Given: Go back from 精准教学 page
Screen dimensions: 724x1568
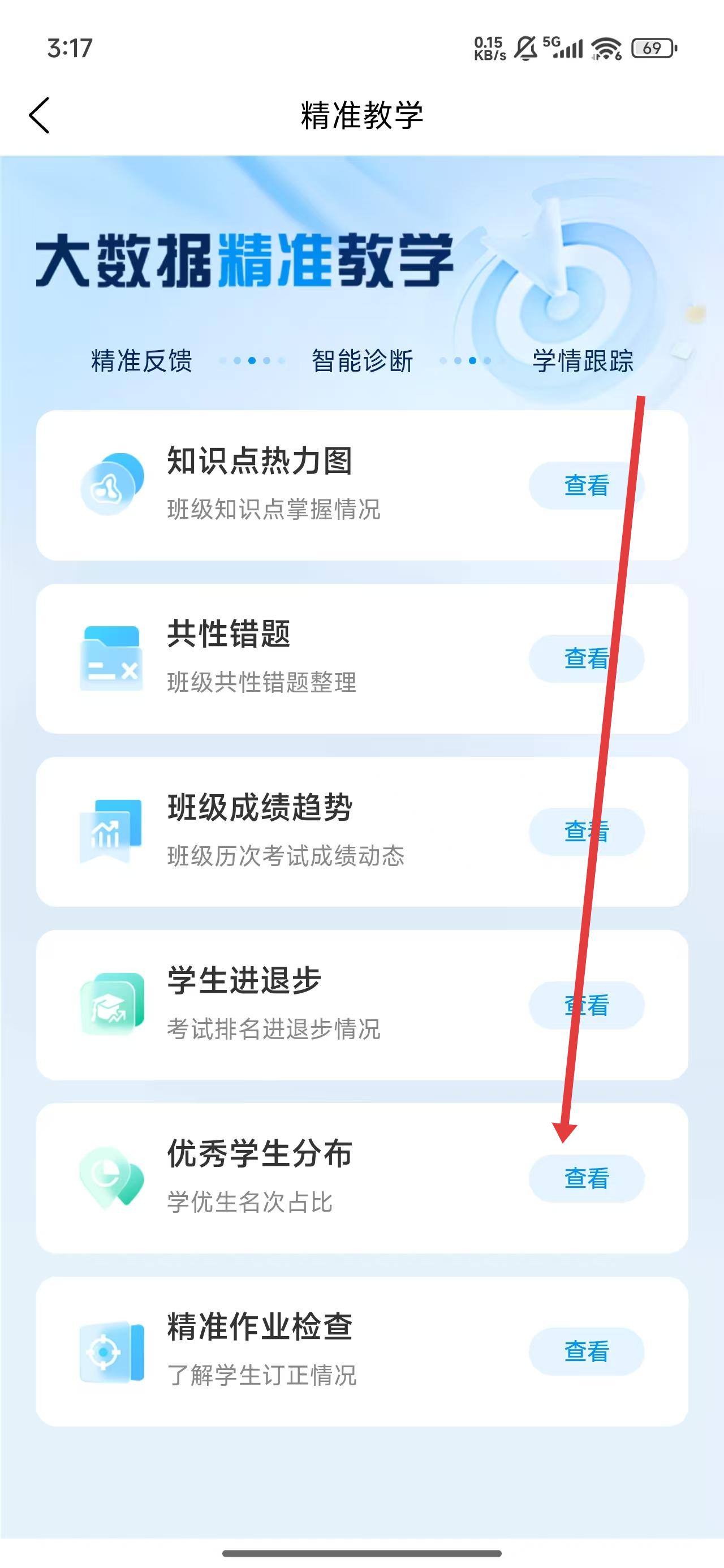Looking at the screenshot, I should tap(40, 115).
